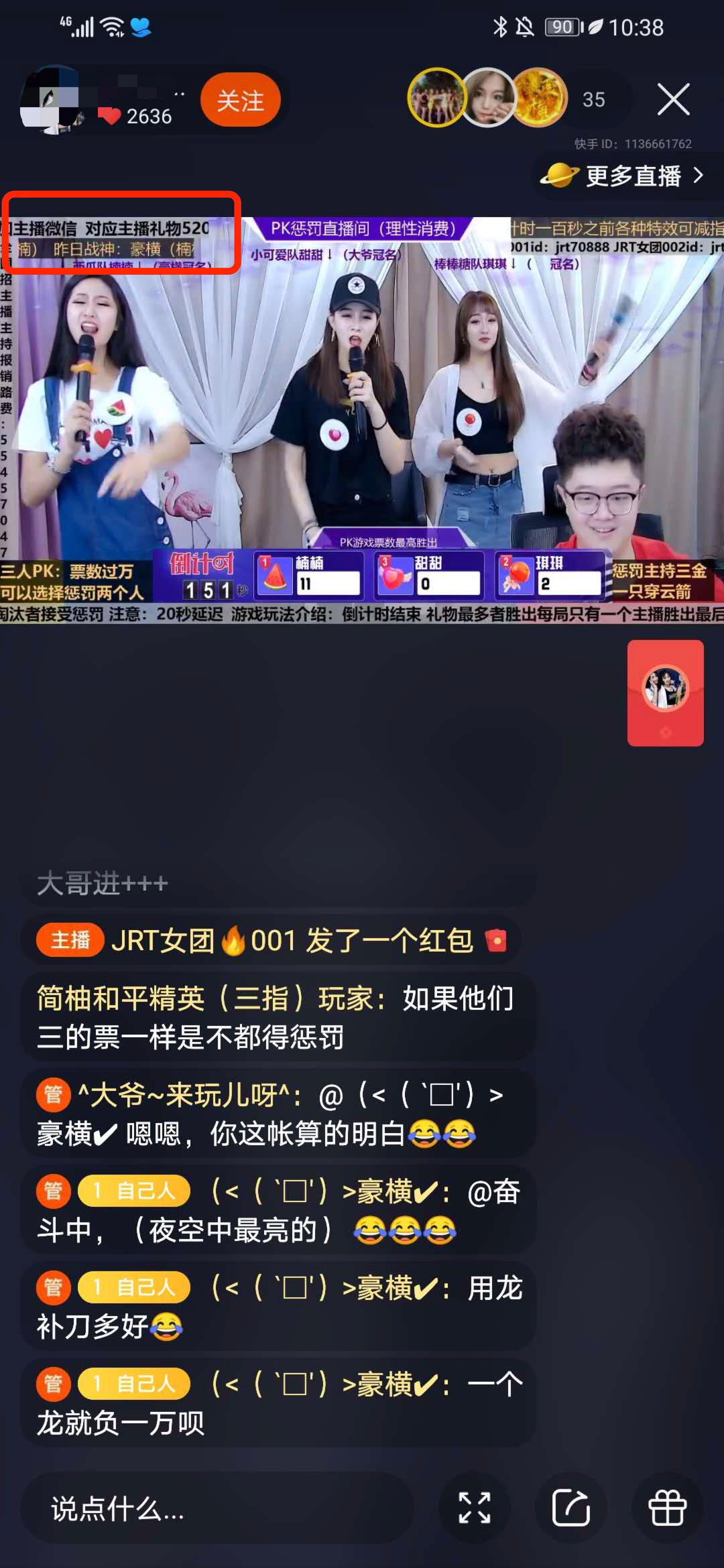This screenshot has height=1568, width=724.
Task: Switch the stream to fullscreen
Action: (475, 1508)
